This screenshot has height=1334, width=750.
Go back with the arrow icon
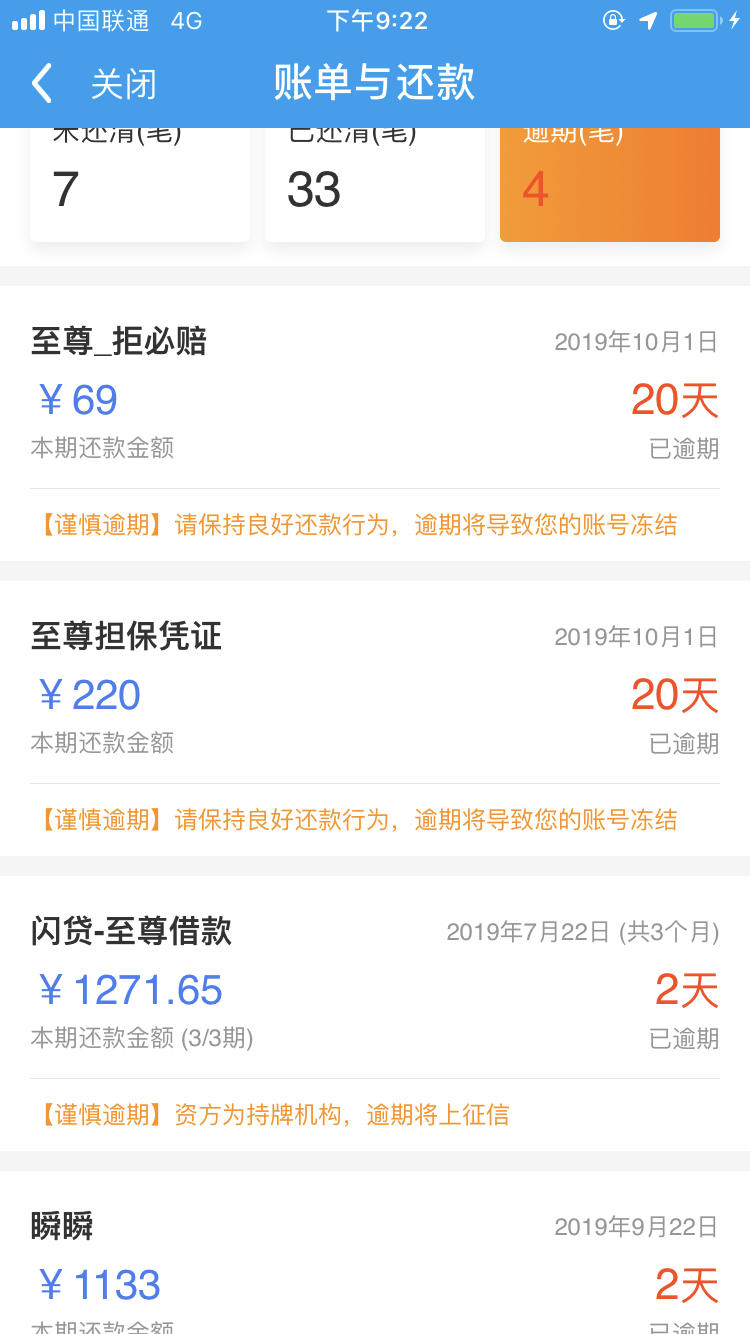tap(41, 84)
